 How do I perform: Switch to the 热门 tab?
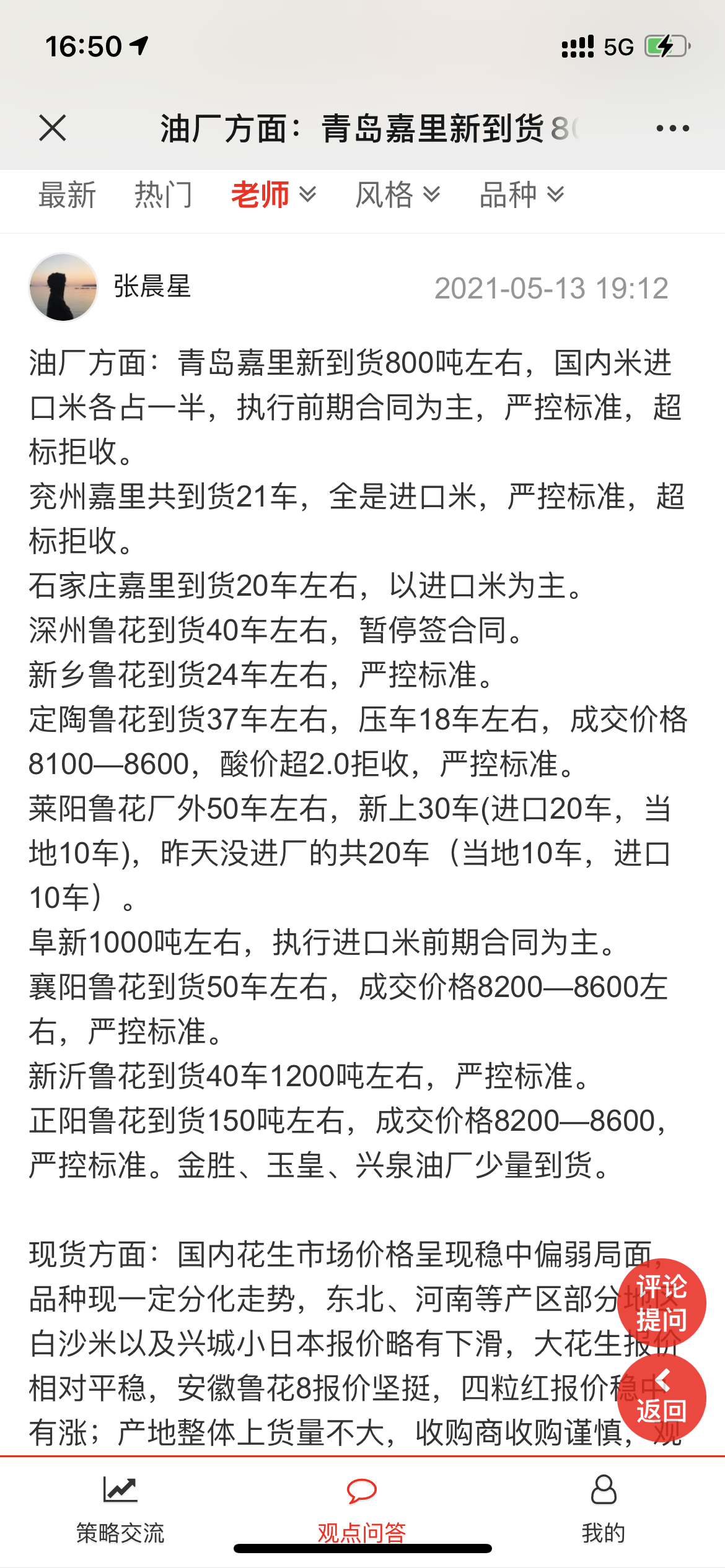164,196
